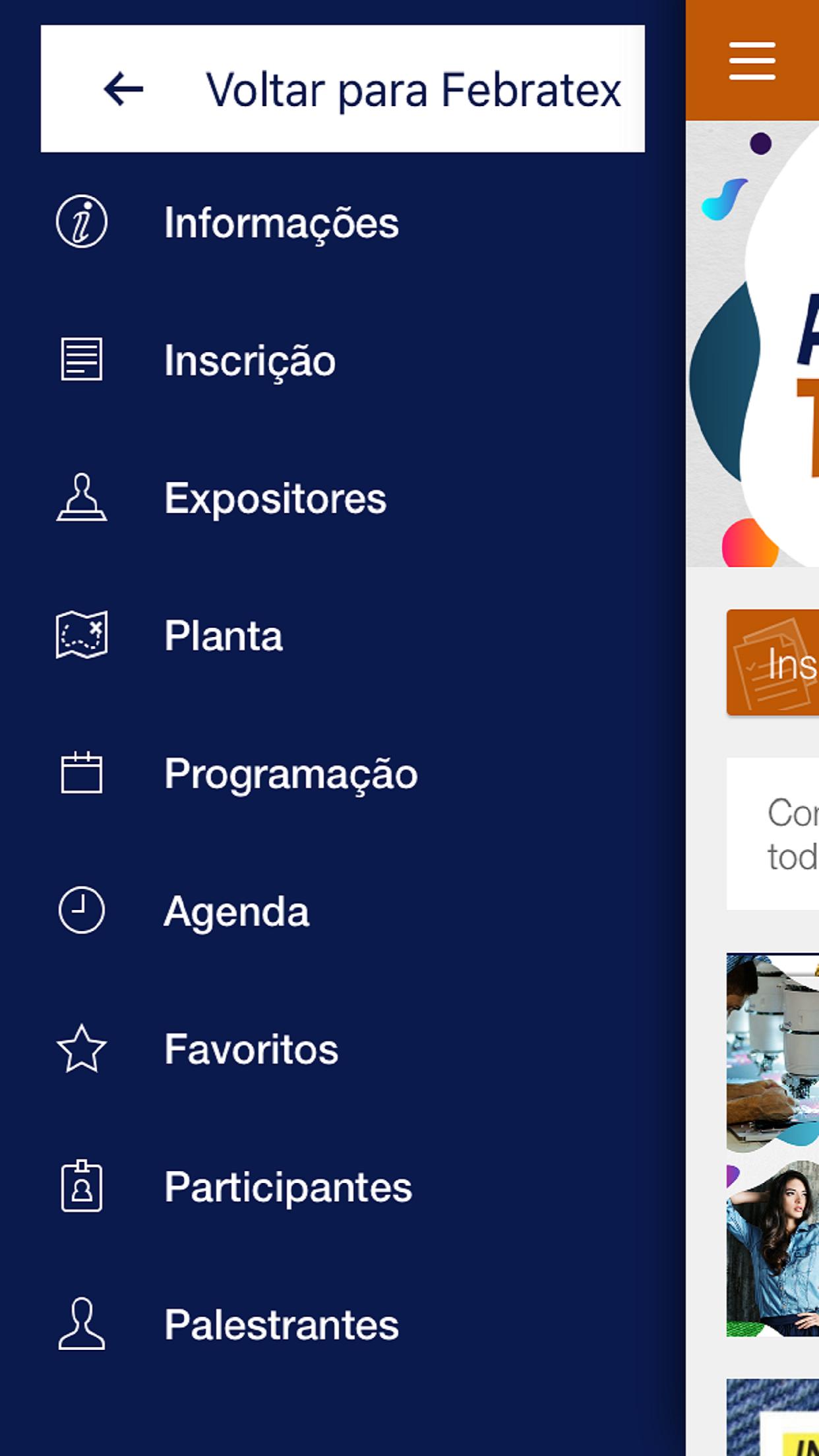Select the Informações info icon

[81, 223]
